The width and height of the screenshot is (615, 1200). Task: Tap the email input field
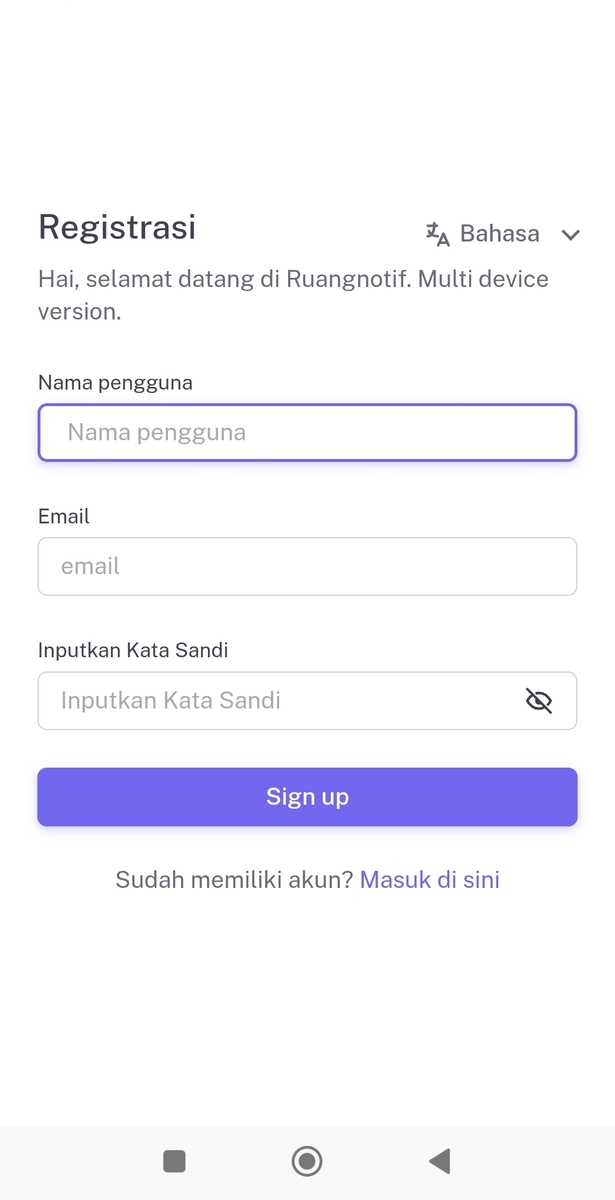(x=307, y=566)
